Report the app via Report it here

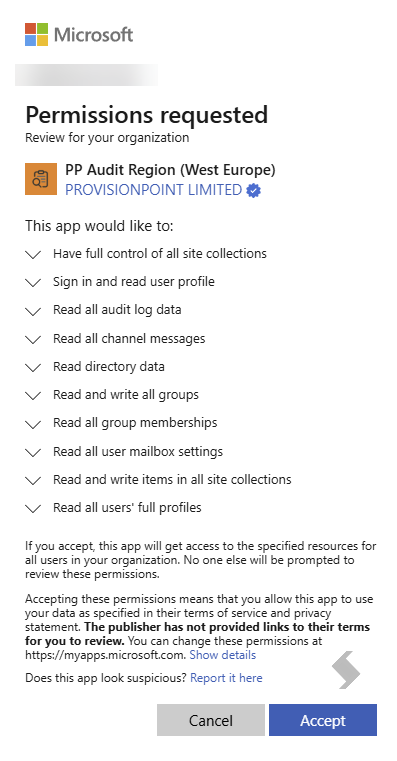click(226, 678)
